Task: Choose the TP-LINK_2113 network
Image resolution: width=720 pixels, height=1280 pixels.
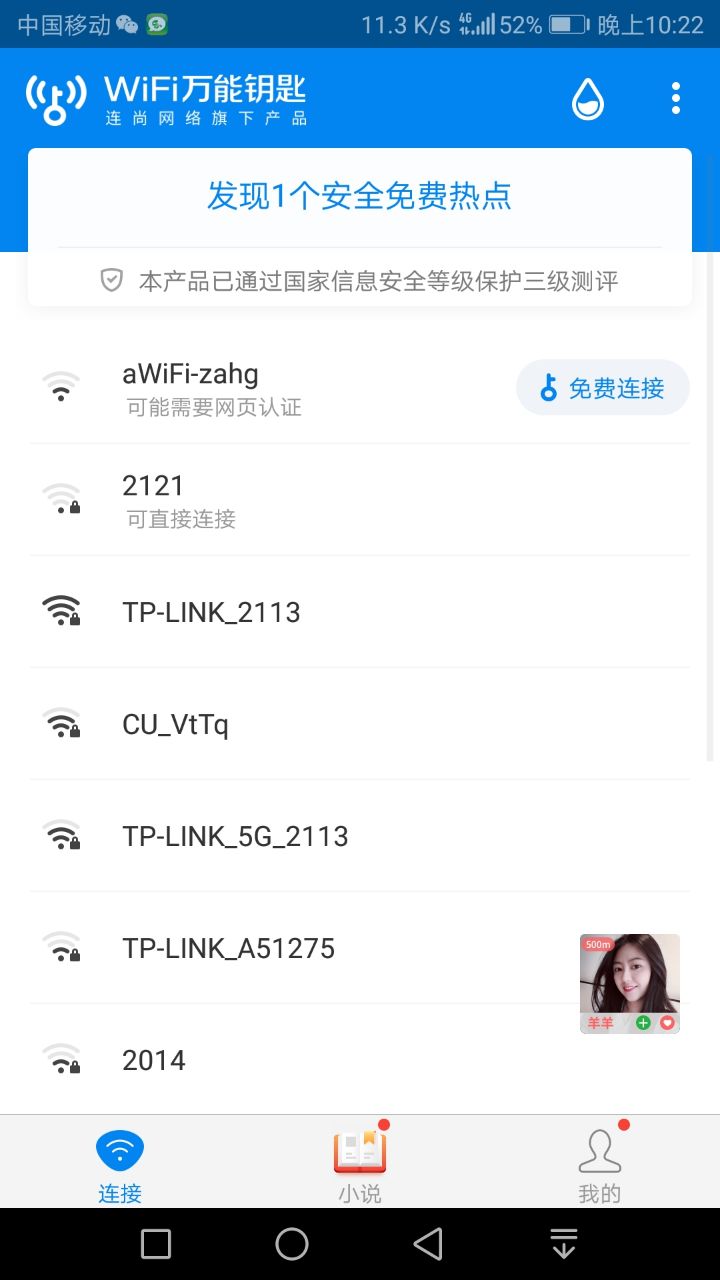Action: tap(300, 612)
